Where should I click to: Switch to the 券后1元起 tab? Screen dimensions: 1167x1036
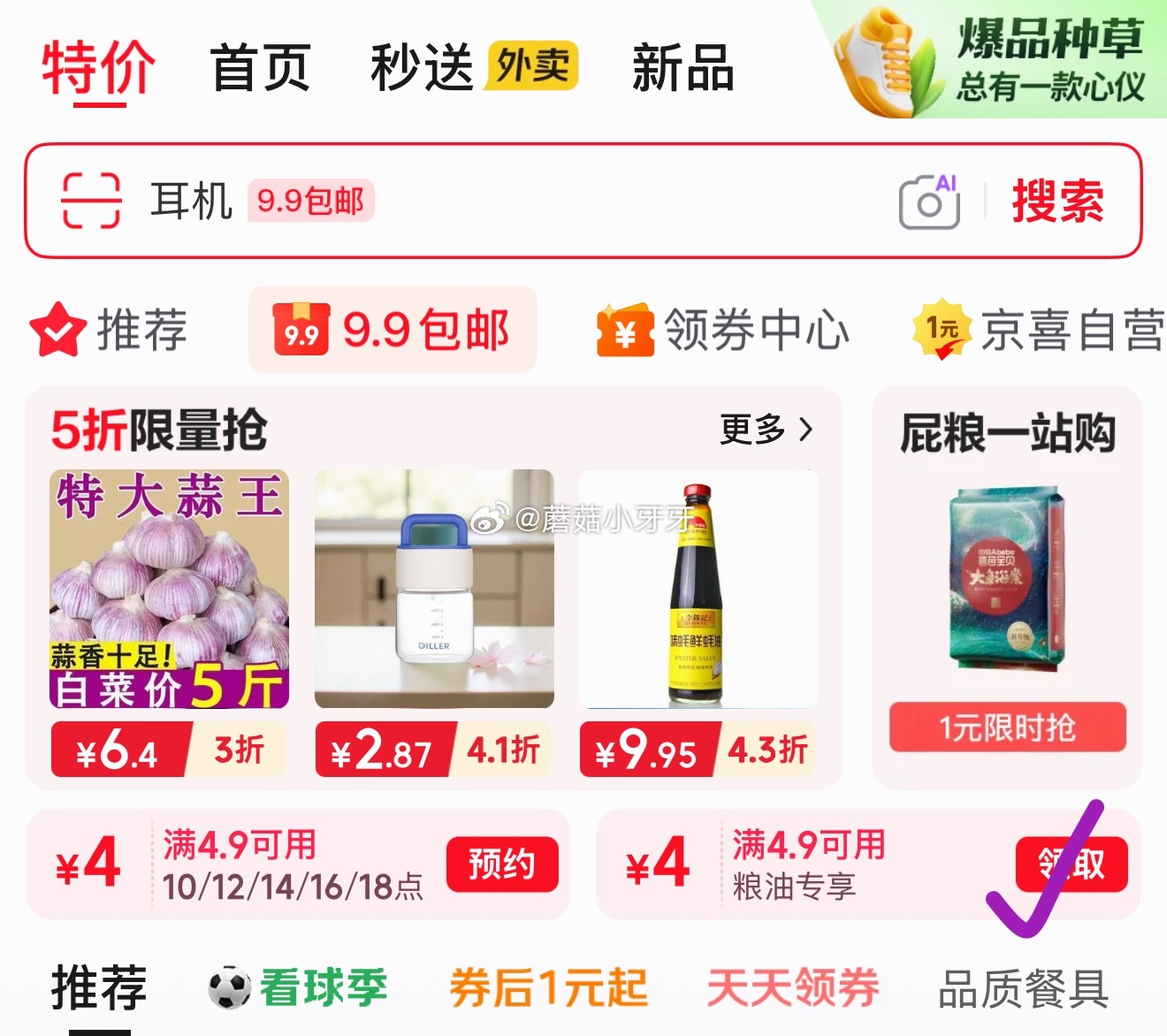coord(548,988)
